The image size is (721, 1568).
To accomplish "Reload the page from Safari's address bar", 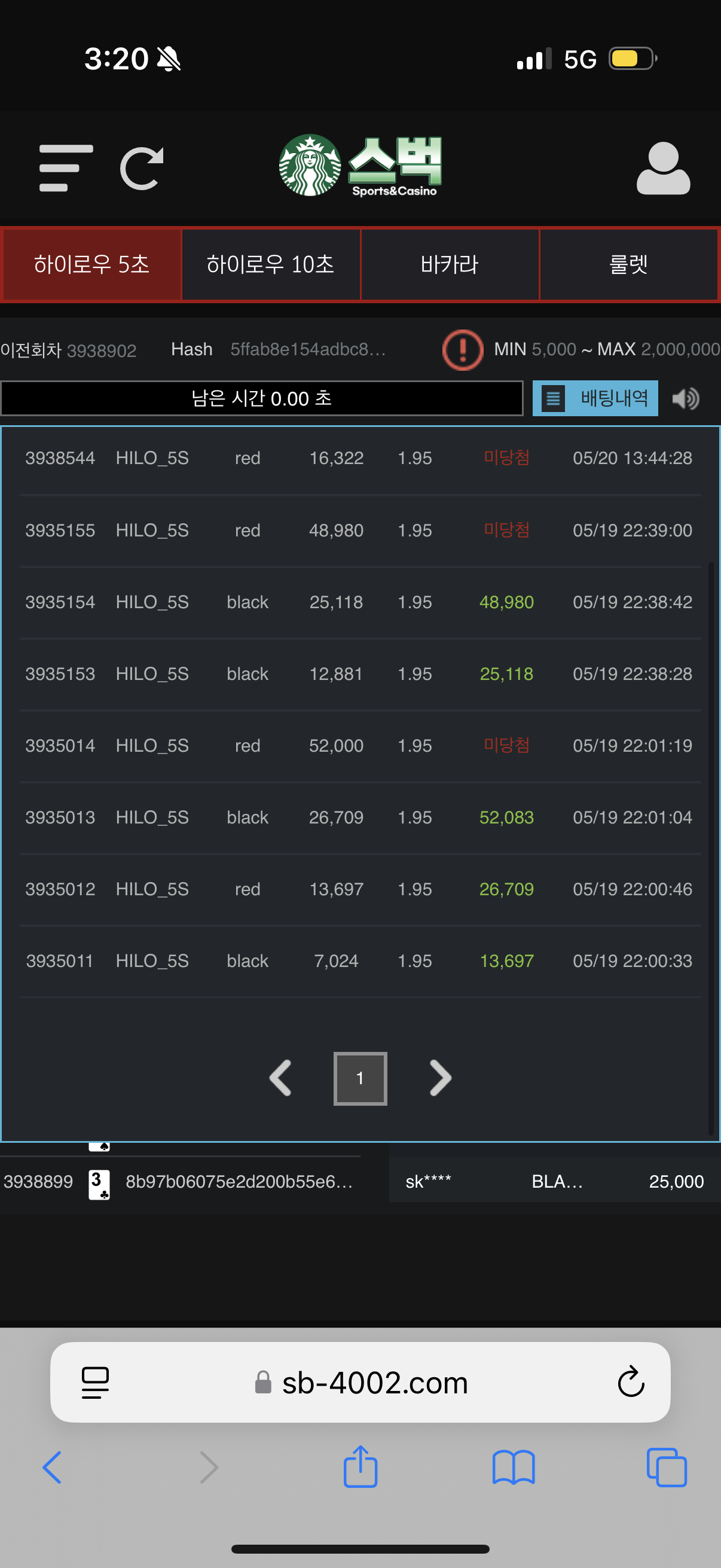I will [x=630, y=1383].
